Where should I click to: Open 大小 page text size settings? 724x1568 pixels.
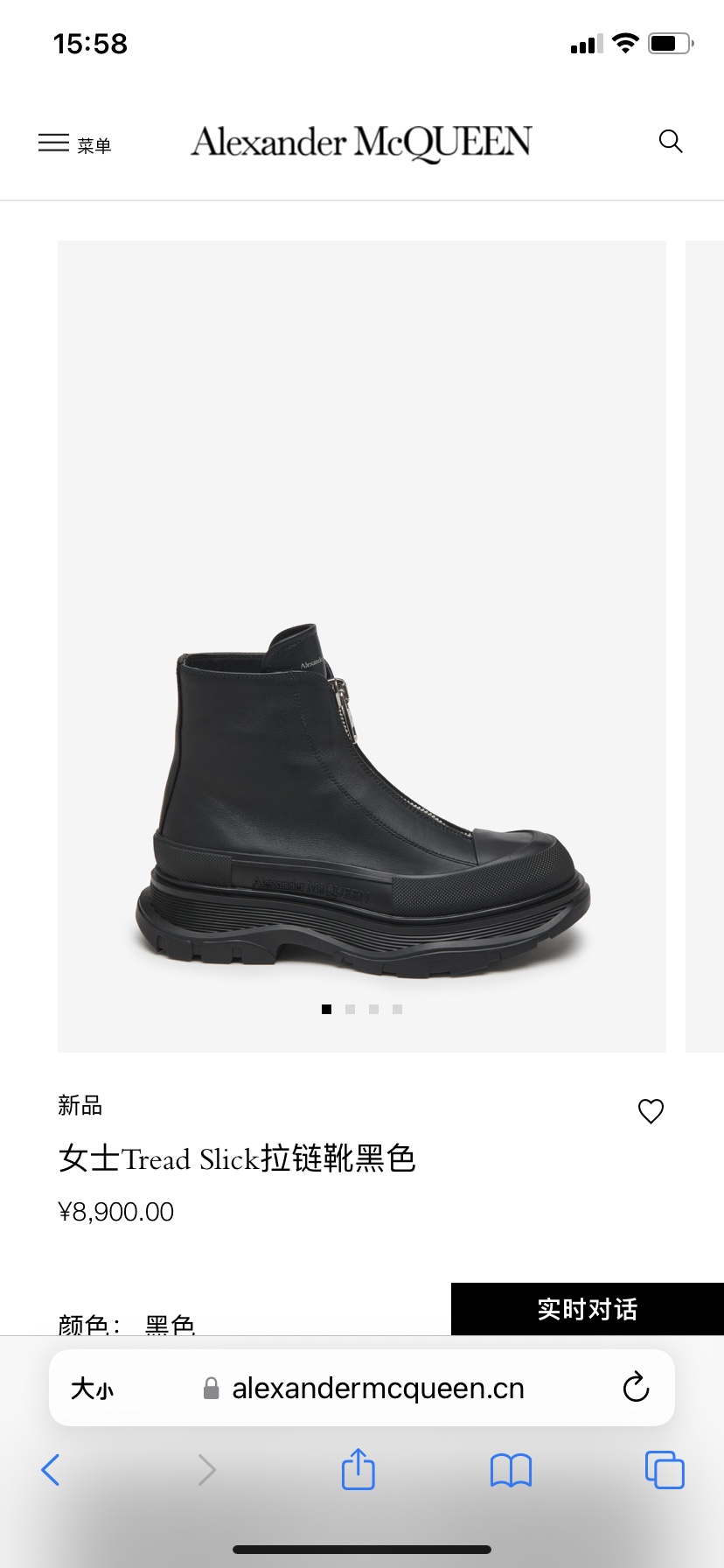click(x=92, y=1389)
